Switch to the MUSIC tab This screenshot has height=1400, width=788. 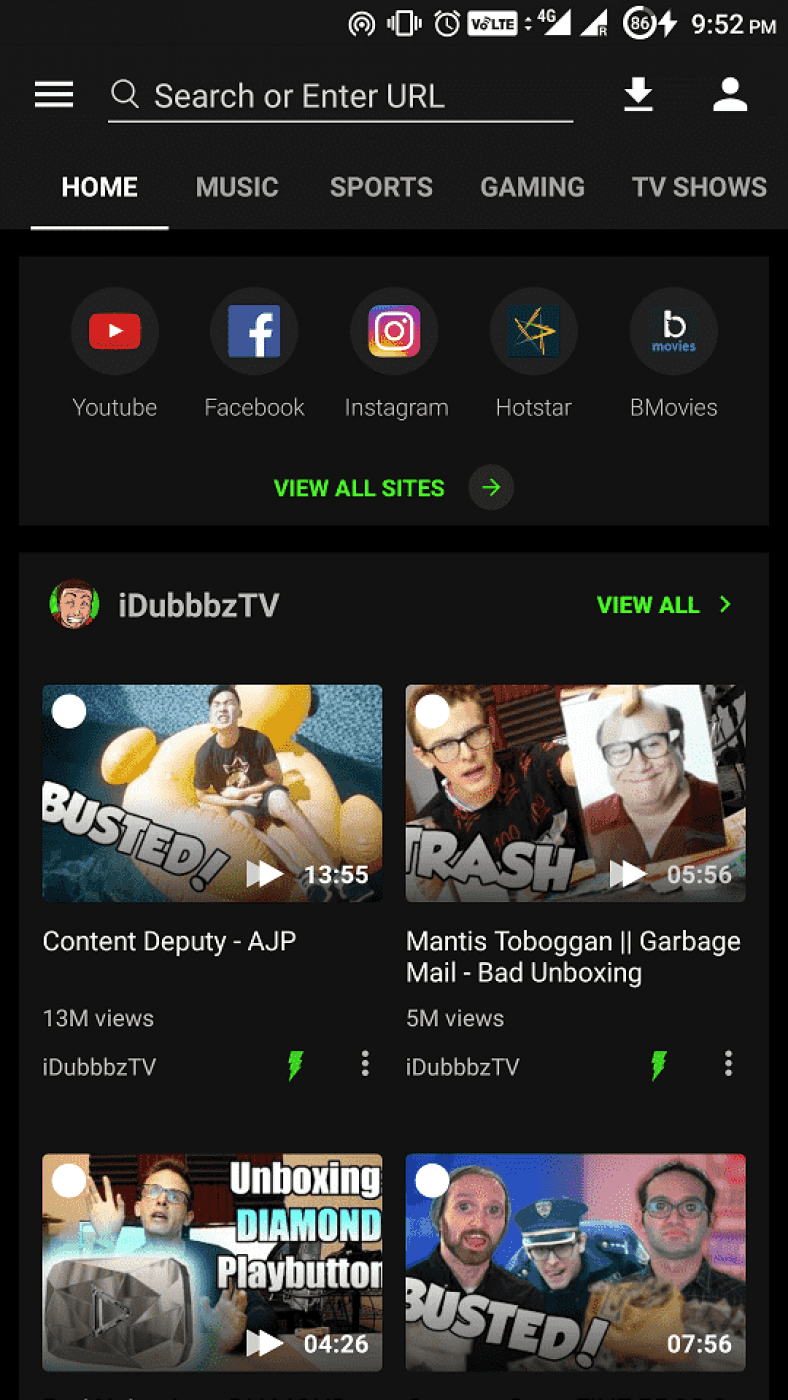coord(237,187)
